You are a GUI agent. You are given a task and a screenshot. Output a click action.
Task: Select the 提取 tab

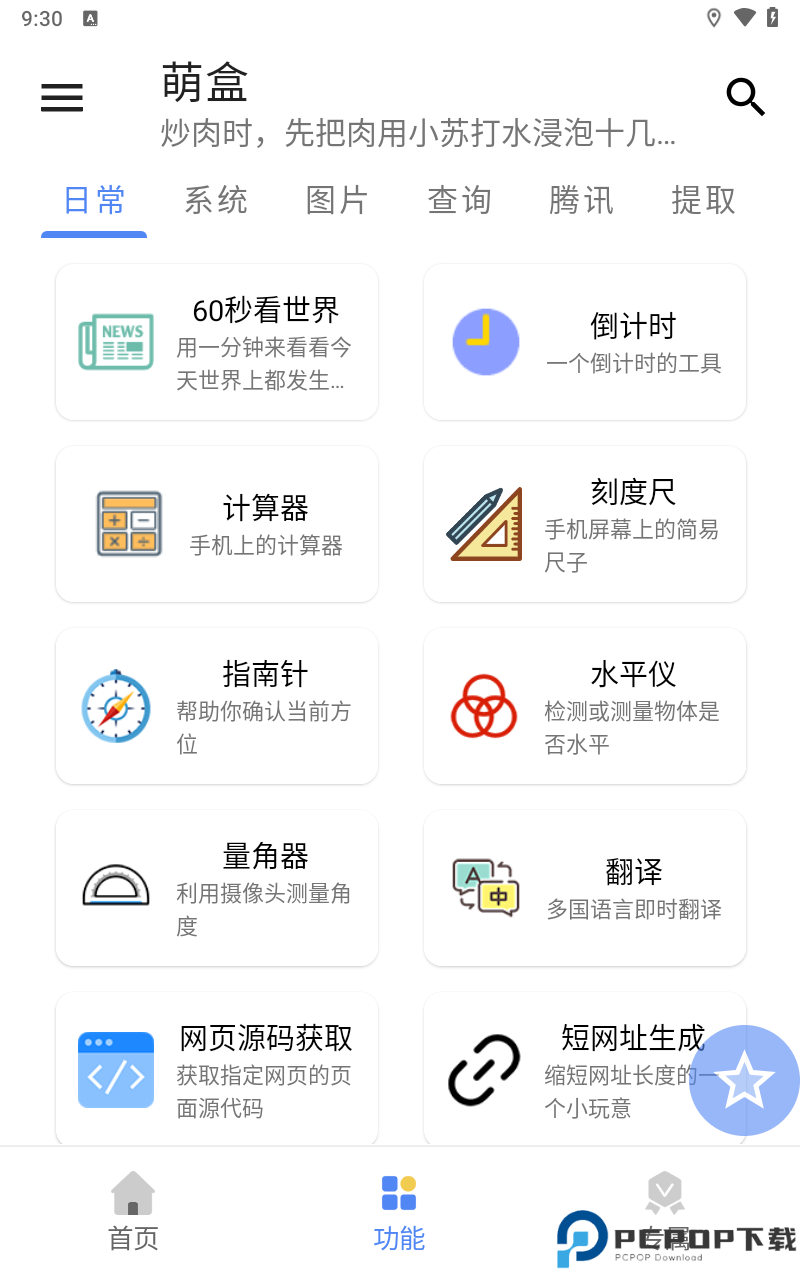click(703, 200)
